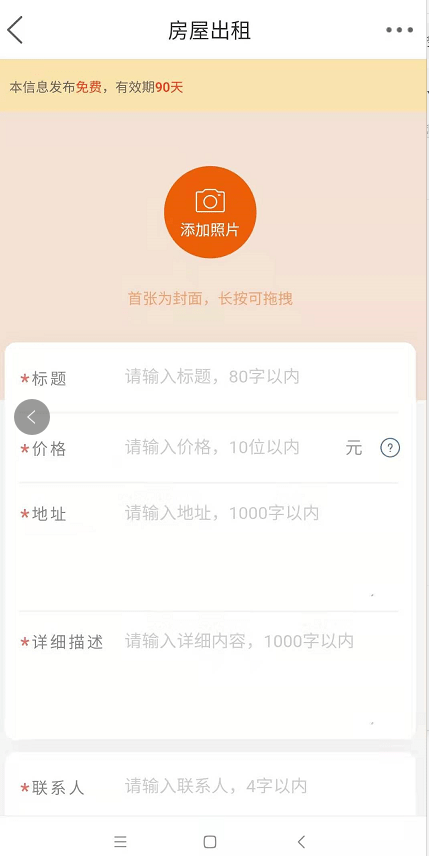This screenshot has width=429, height=856.
Task: Go back using the top-left arrow
Action: pyautogui.click(x=15, y=29)
